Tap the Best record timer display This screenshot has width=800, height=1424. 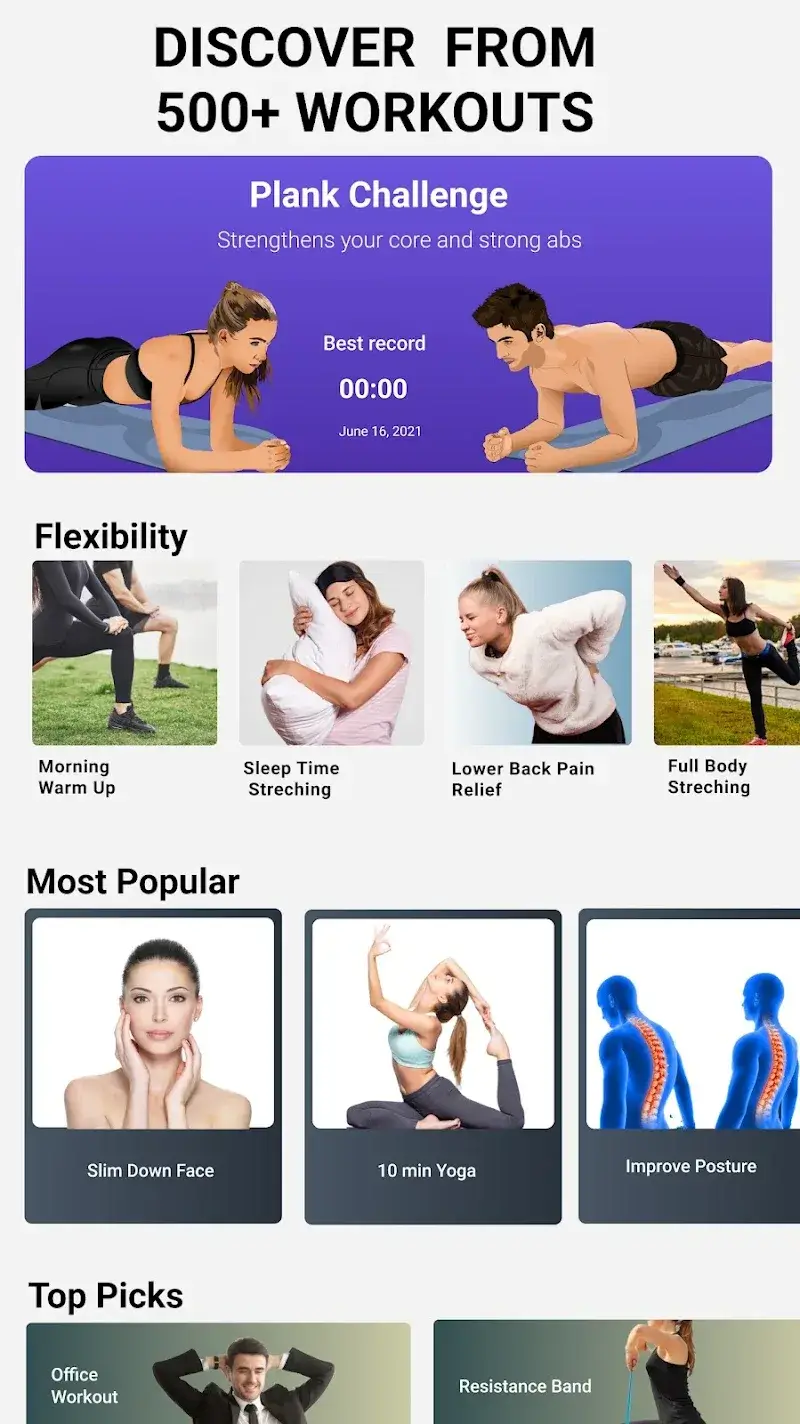374,389
